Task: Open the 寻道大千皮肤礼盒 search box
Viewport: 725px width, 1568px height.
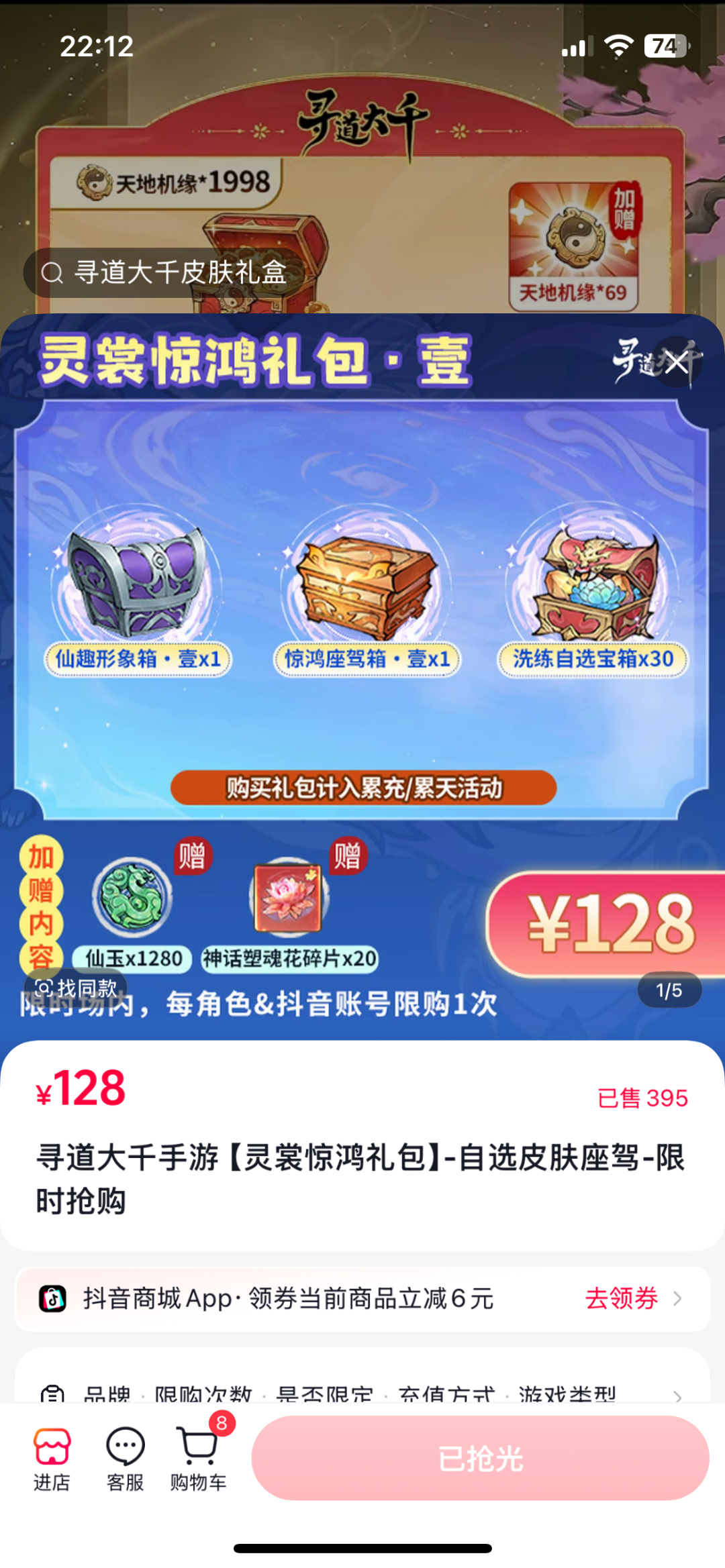Action: click(164, 272)
